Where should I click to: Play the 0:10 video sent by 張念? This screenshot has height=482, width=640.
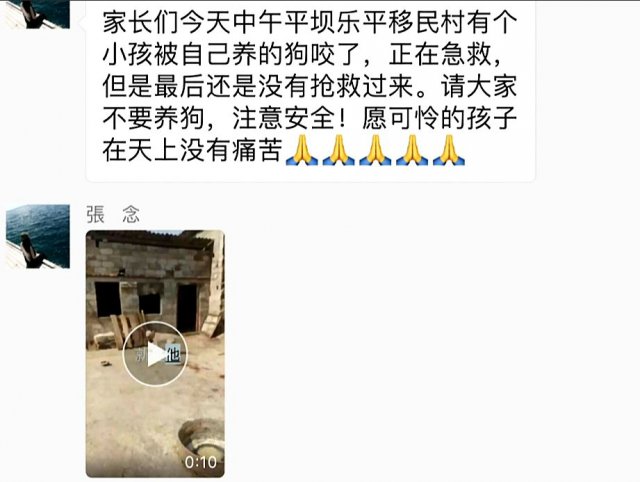pyautogui.click(x=155, y=353)
